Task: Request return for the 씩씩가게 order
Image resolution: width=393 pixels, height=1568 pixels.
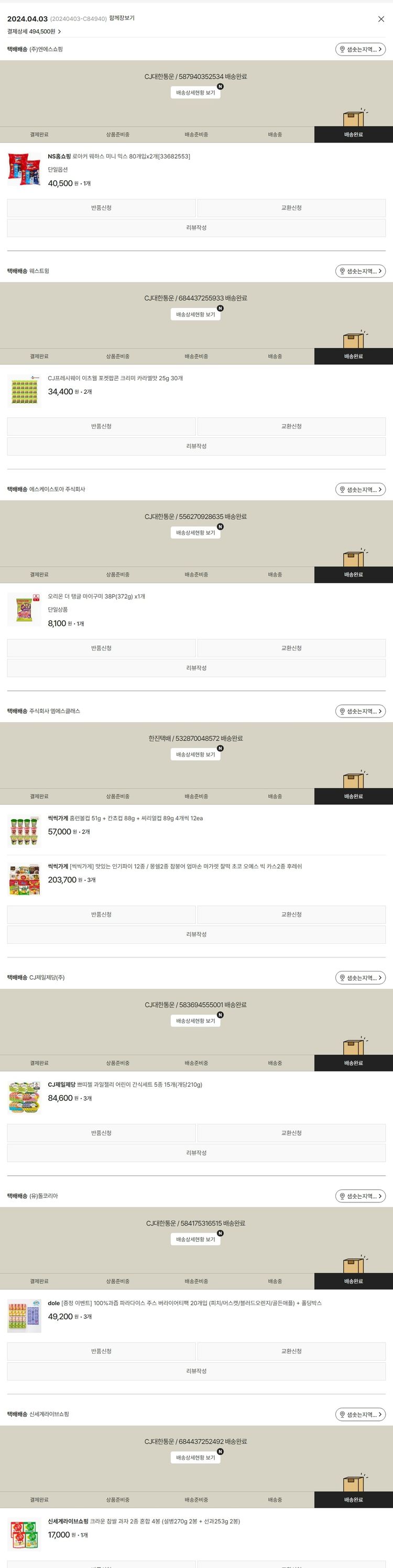Action: pyautogui.click(x=101, y=915)
